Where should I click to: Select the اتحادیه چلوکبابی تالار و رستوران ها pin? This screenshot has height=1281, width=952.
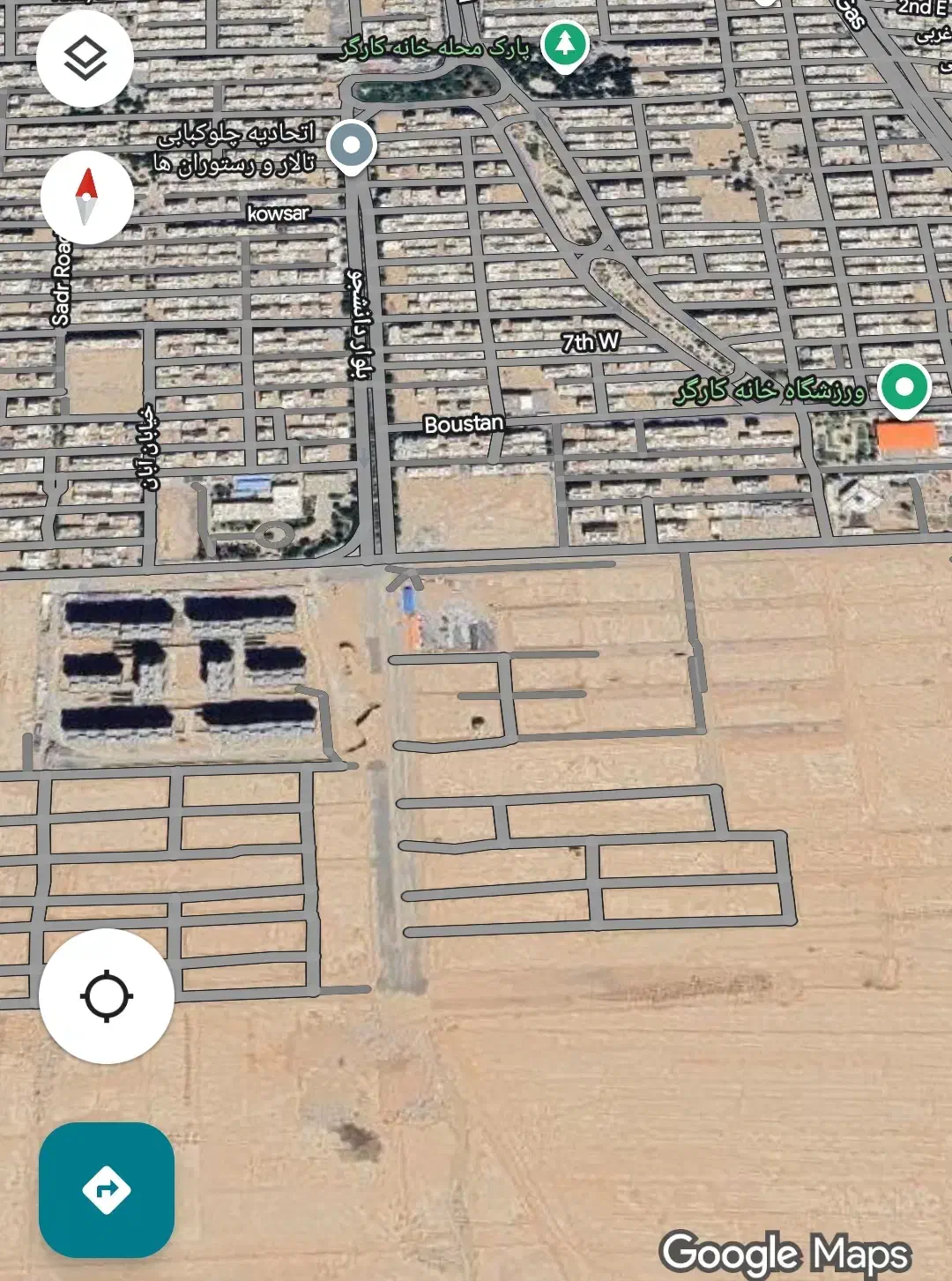(351, 145)
